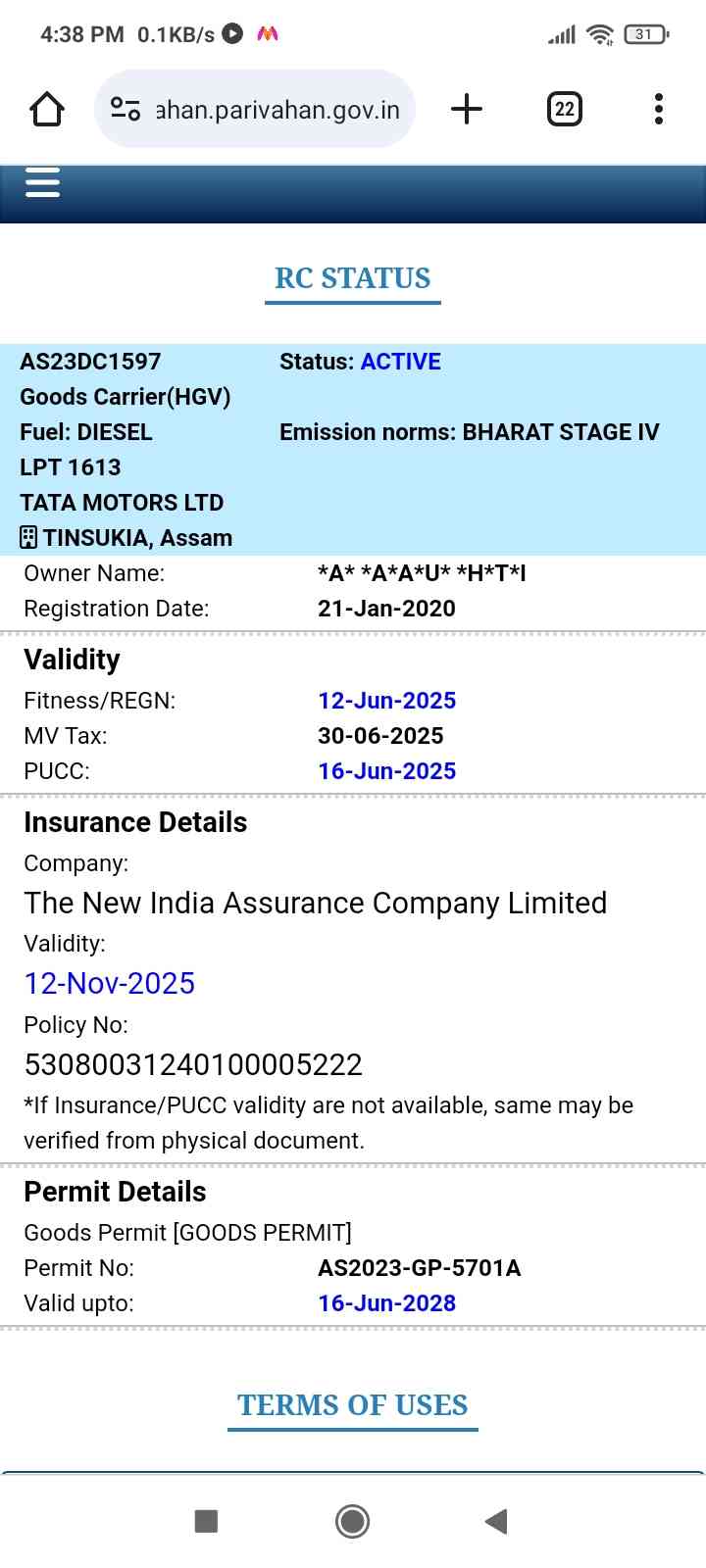
Task: Show recent apps
Action: [206, 1521]
